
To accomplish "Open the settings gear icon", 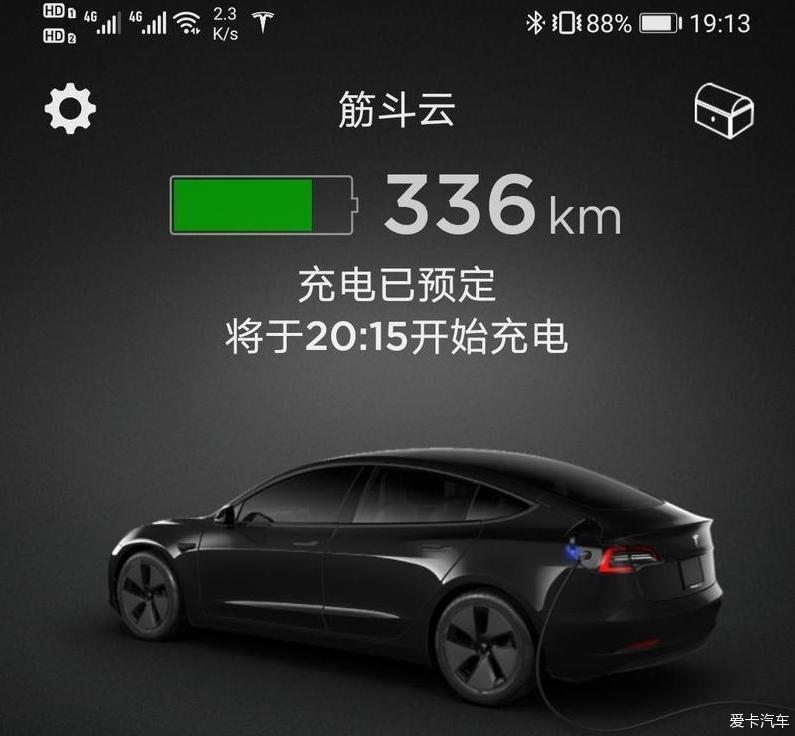I will 70,108.
